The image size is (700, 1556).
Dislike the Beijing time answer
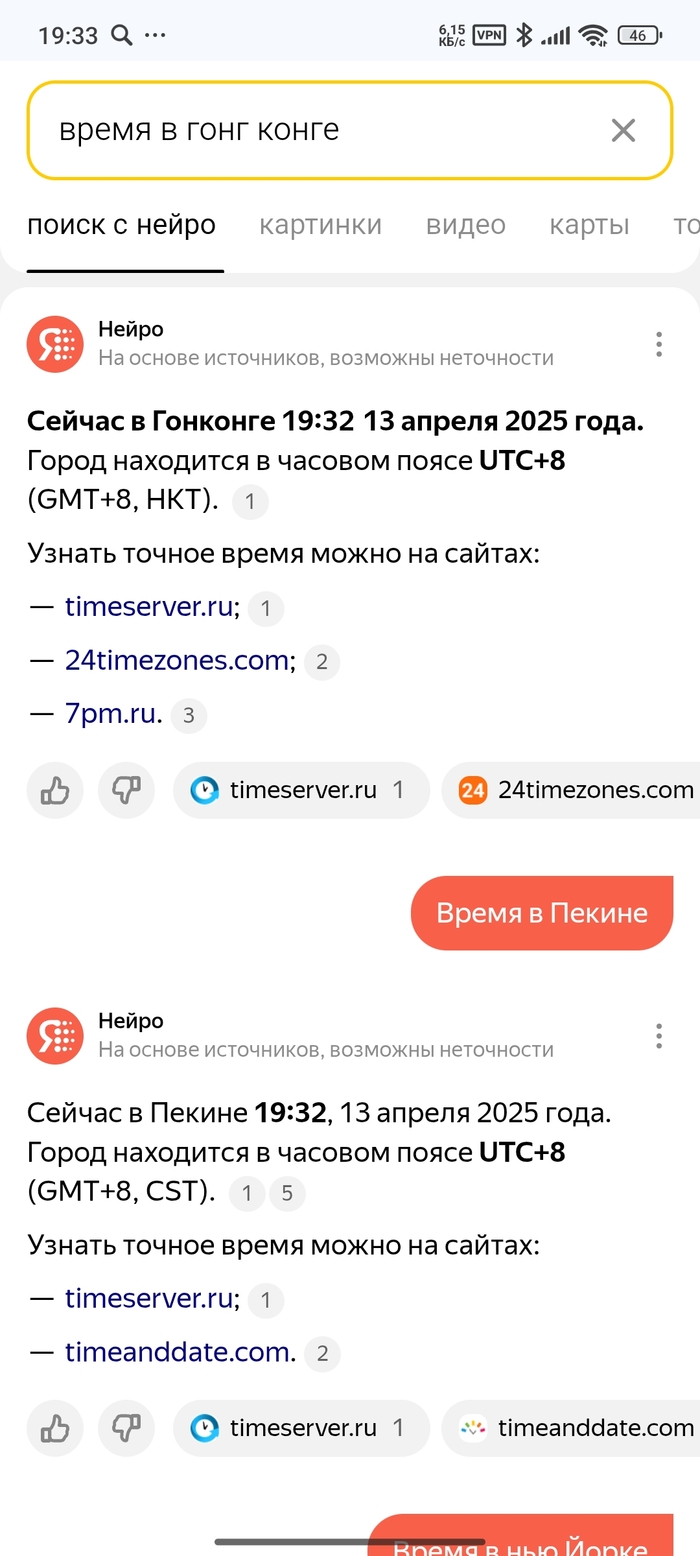pyautogui.click(x=126, y=1428)
